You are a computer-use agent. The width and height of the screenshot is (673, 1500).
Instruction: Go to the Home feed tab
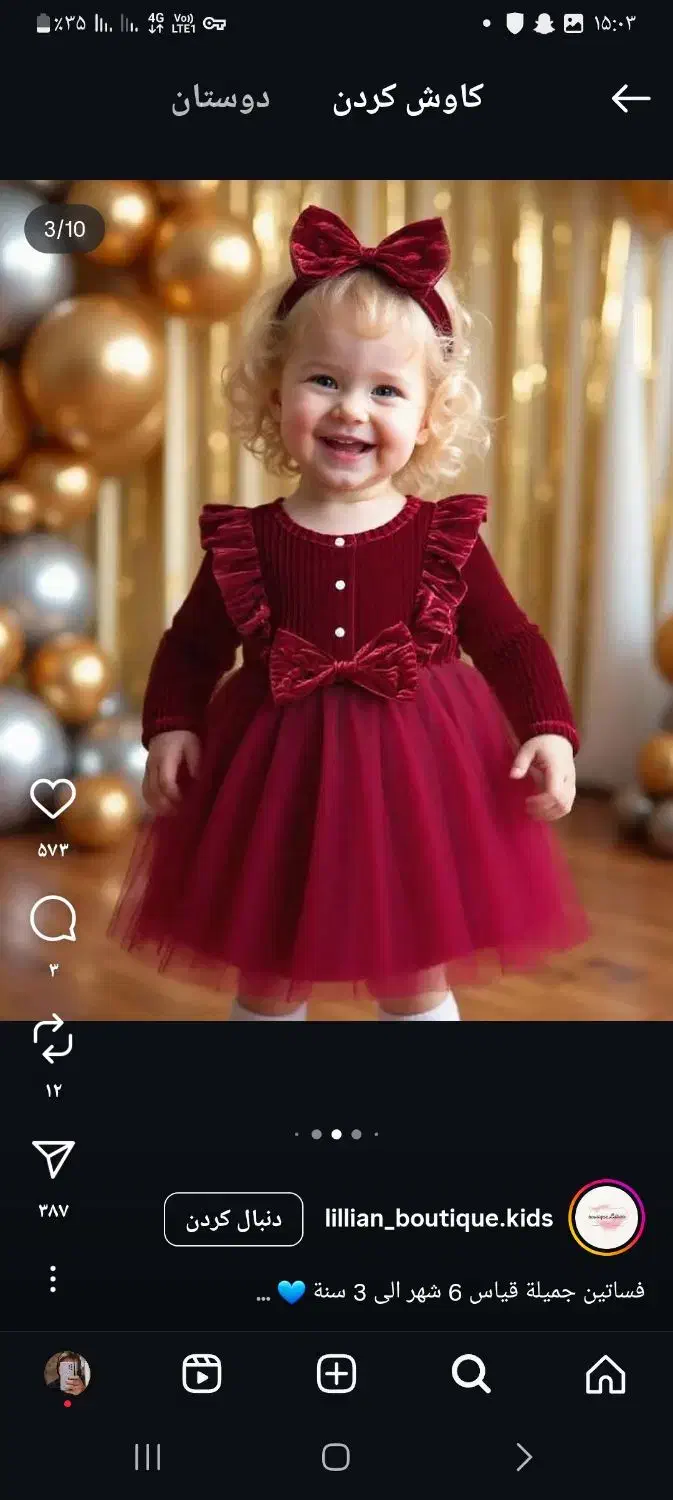pyautogui.click(x=605, y=1374)
